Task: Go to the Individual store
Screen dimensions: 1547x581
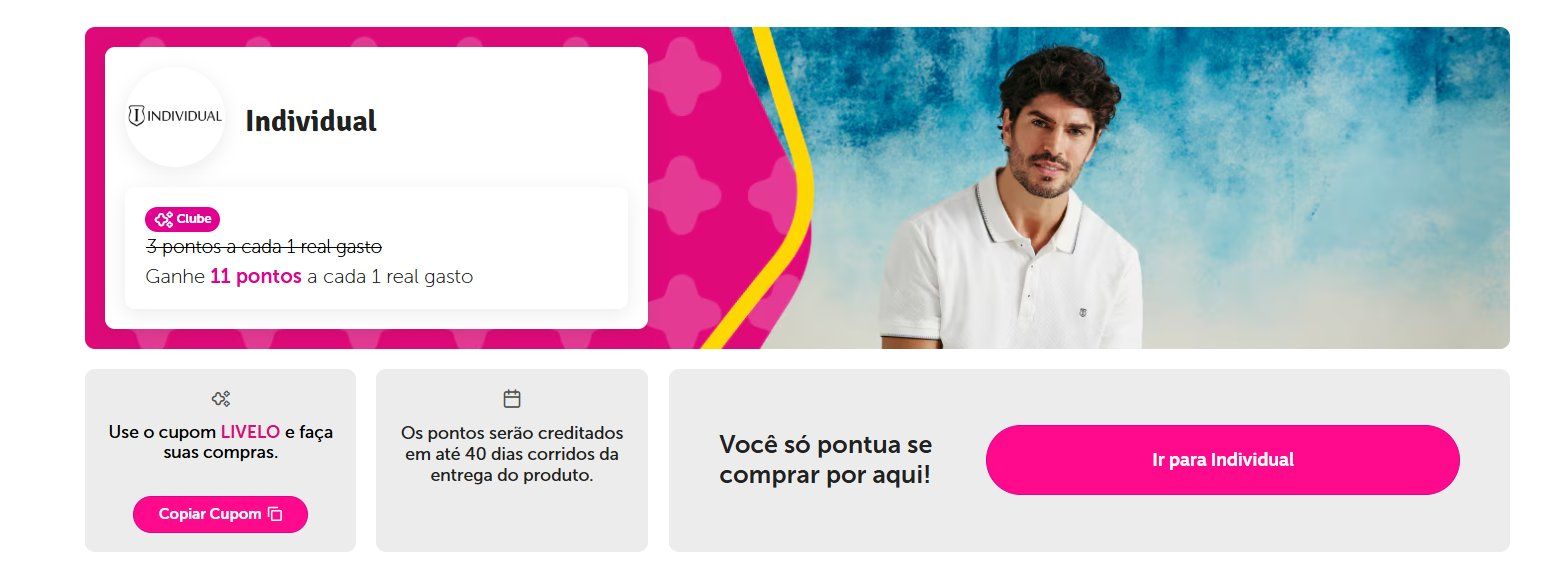Action: (1222, 460)
